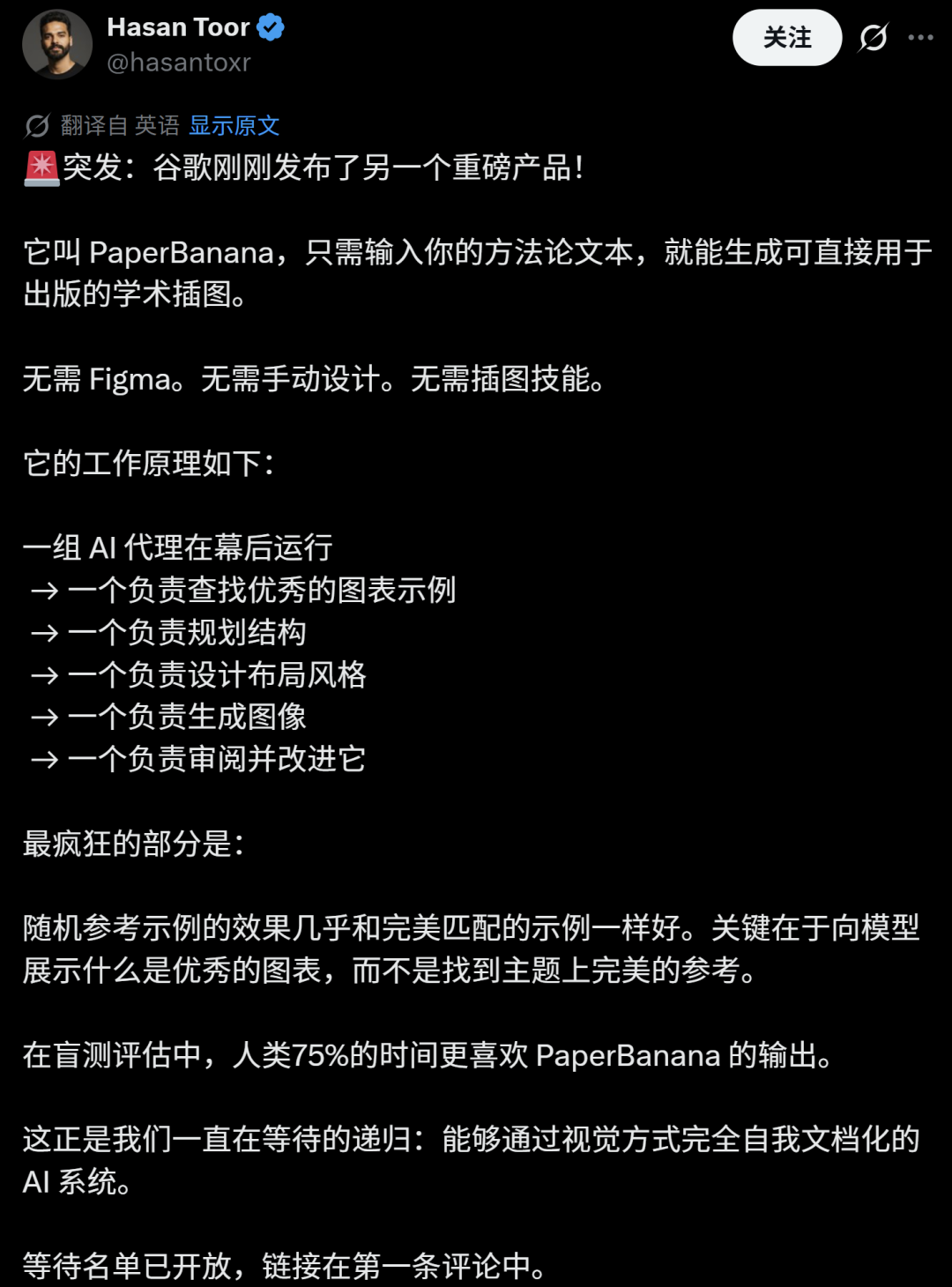Show the original English text via 显示原文
952x1287 pixels.
click(x=234, y=126)
